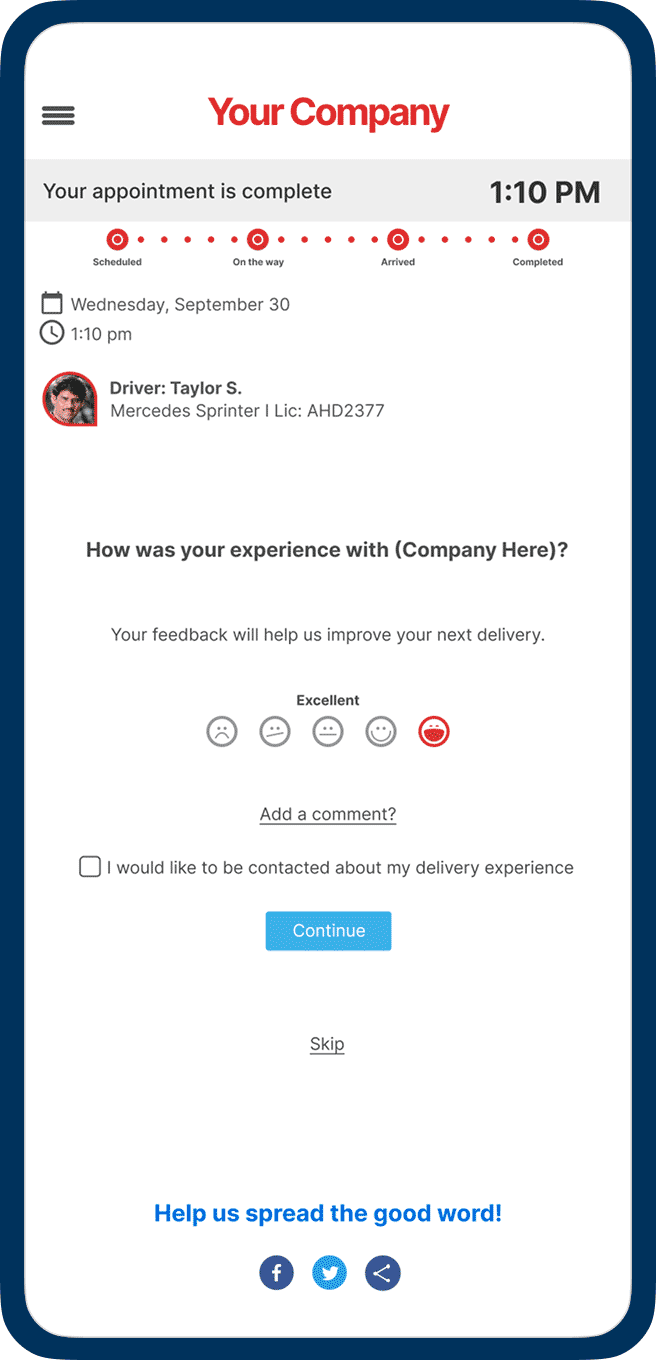Select the slightly unhappy face rating

click(274, 732)
